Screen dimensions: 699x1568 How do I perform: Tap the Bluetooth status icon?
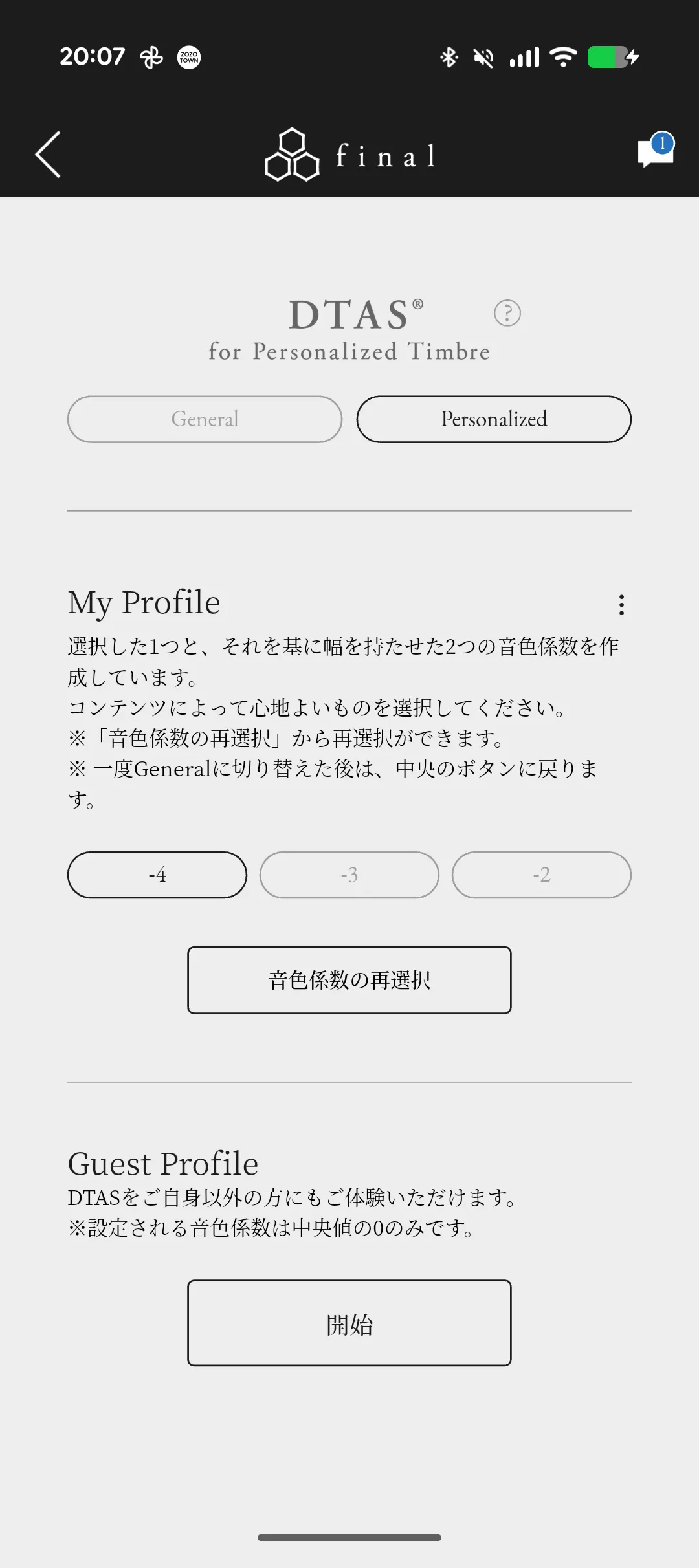point(447,57)
